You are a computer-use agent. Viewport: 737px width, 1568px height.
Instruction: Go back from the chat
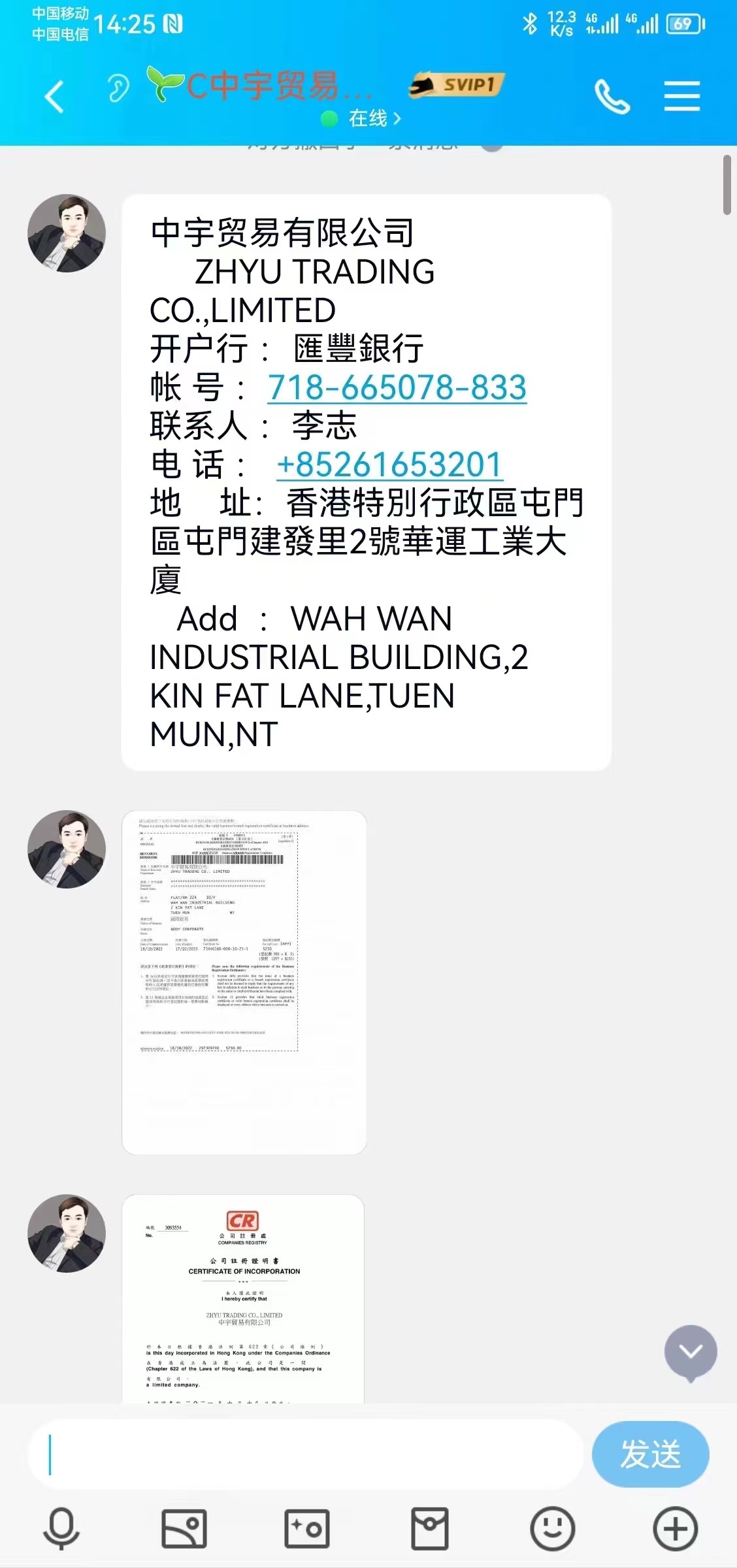point(55,97)
